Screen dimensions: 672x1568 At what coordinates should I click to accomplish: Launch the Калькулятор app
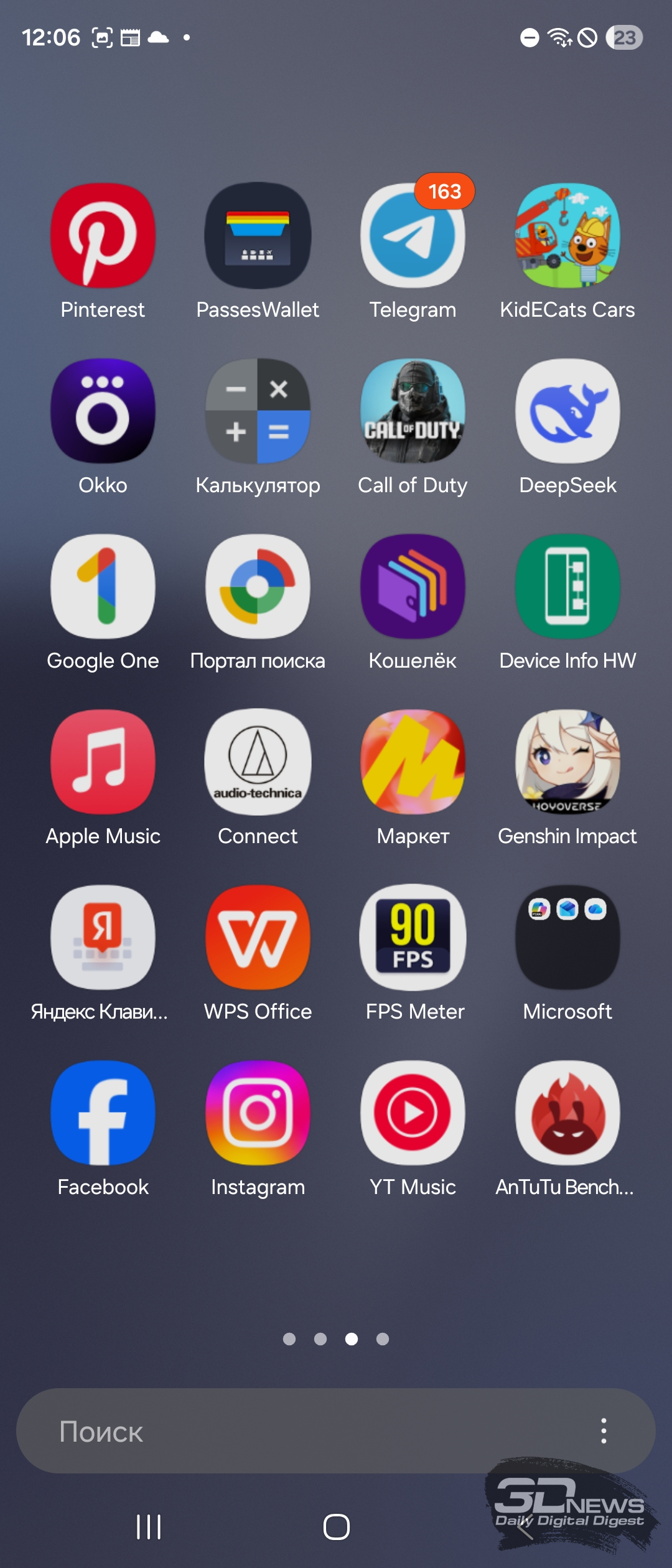(258, 411)
